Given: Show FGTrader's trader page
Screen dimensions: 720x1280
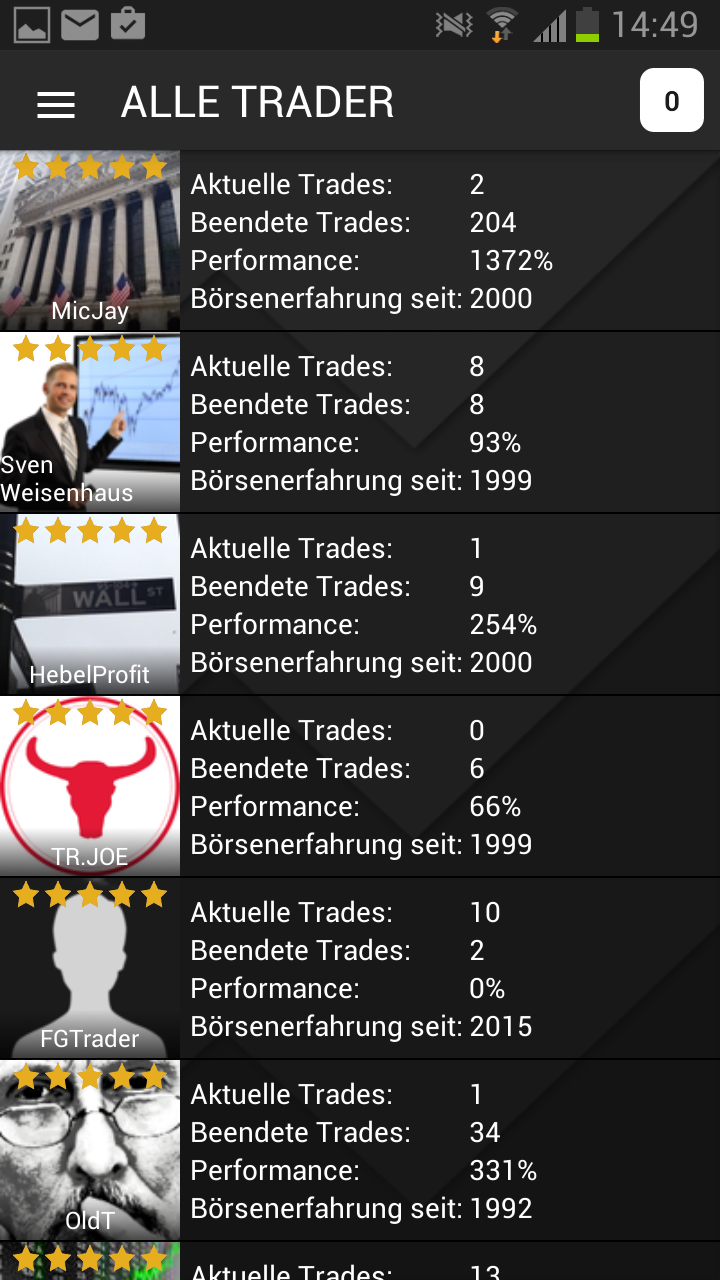Looking at the screenshot, I should (360, 969).
